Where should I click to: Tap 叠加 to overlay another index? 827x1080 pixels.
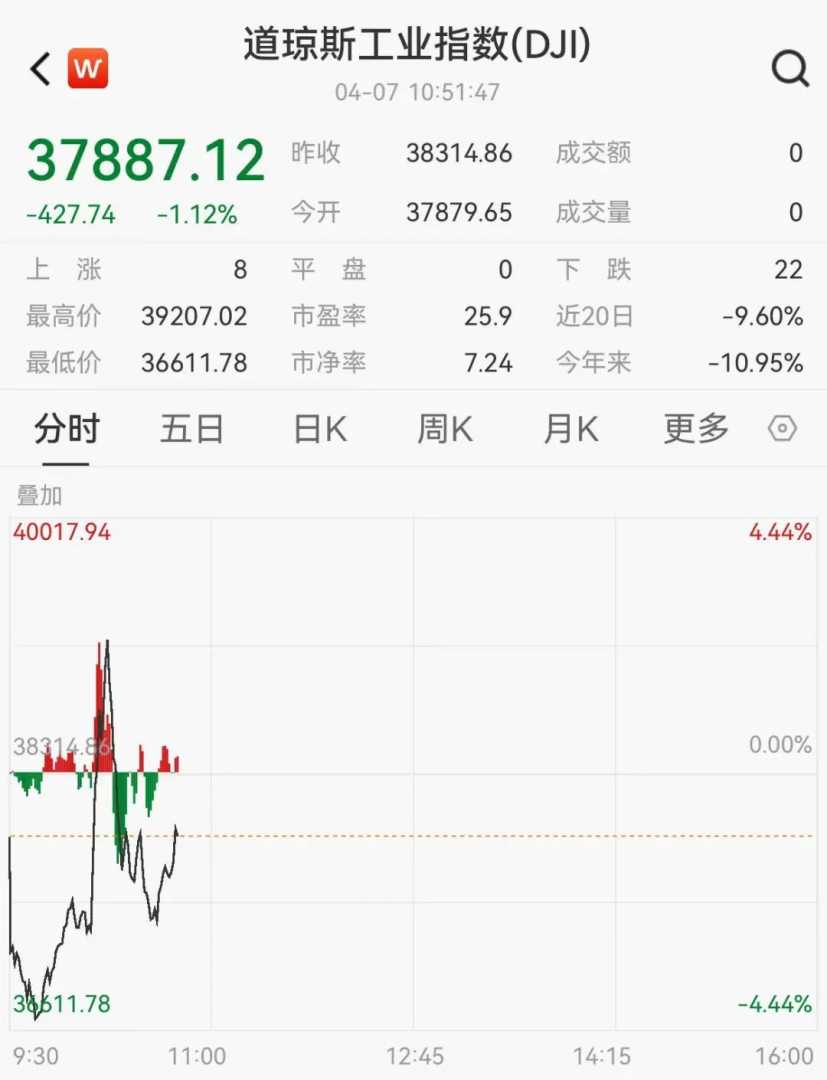(x=39, y=495)
